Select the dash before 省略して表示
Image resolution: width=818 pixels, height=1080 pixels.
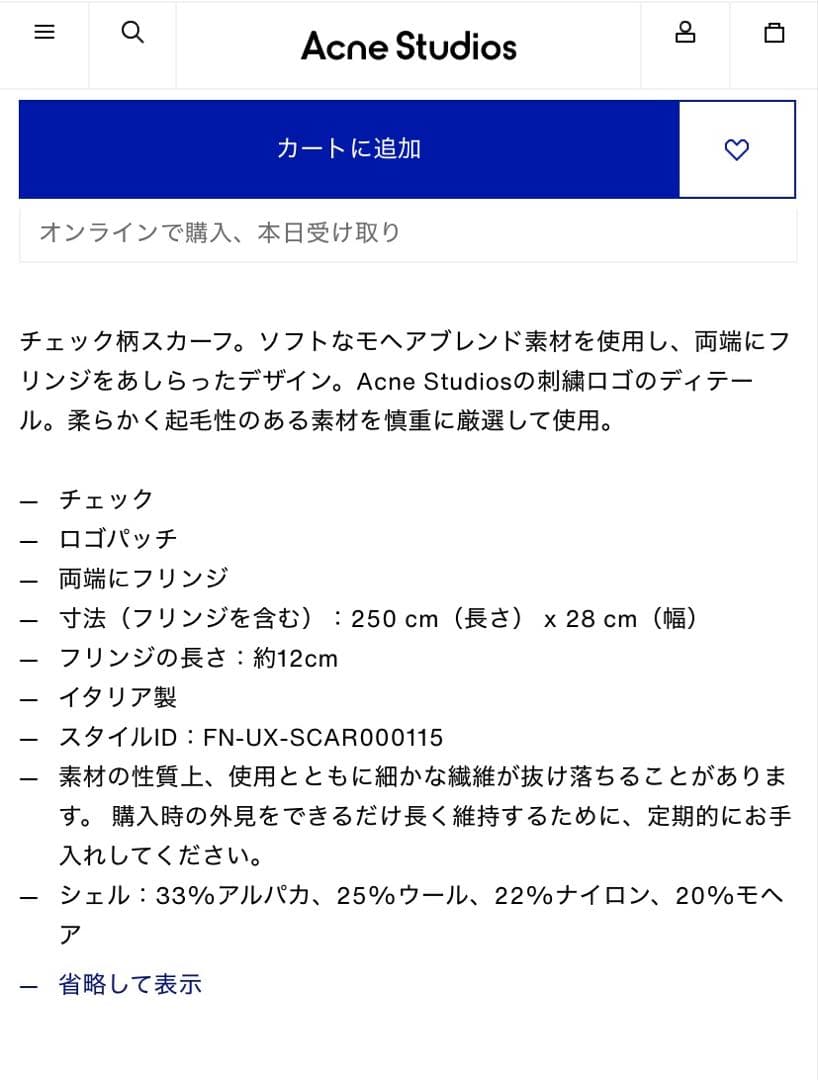pyautogui.click(x=27, y=983)
